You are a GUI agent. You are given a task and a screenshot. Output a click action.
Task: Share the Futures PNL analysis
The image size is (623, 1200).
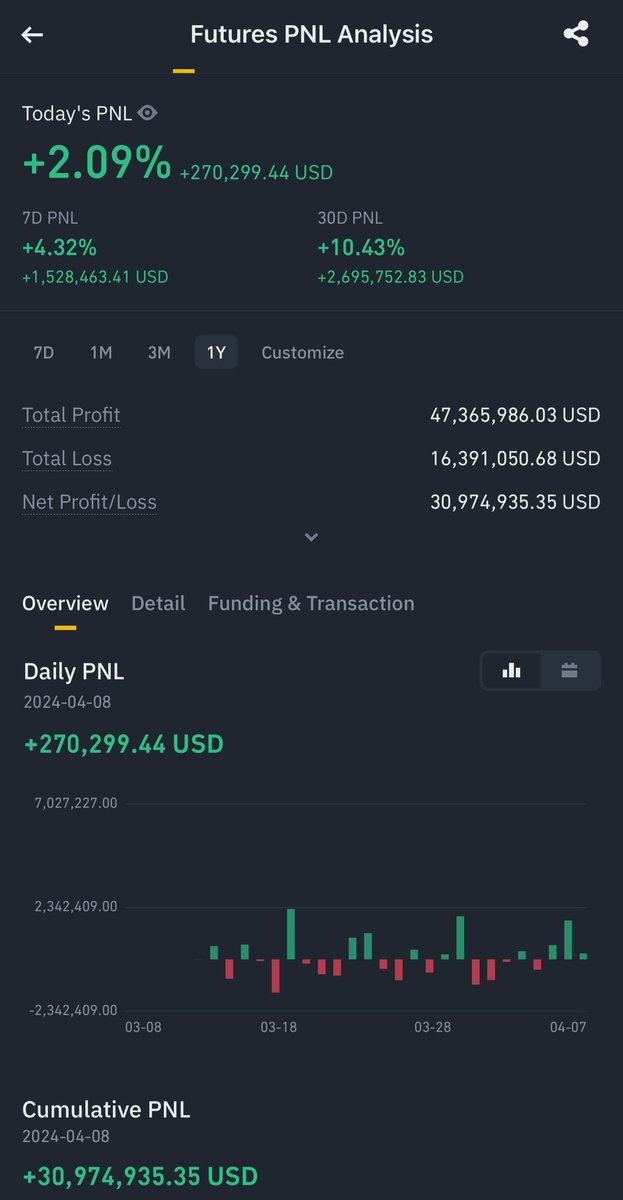point(576,34)
